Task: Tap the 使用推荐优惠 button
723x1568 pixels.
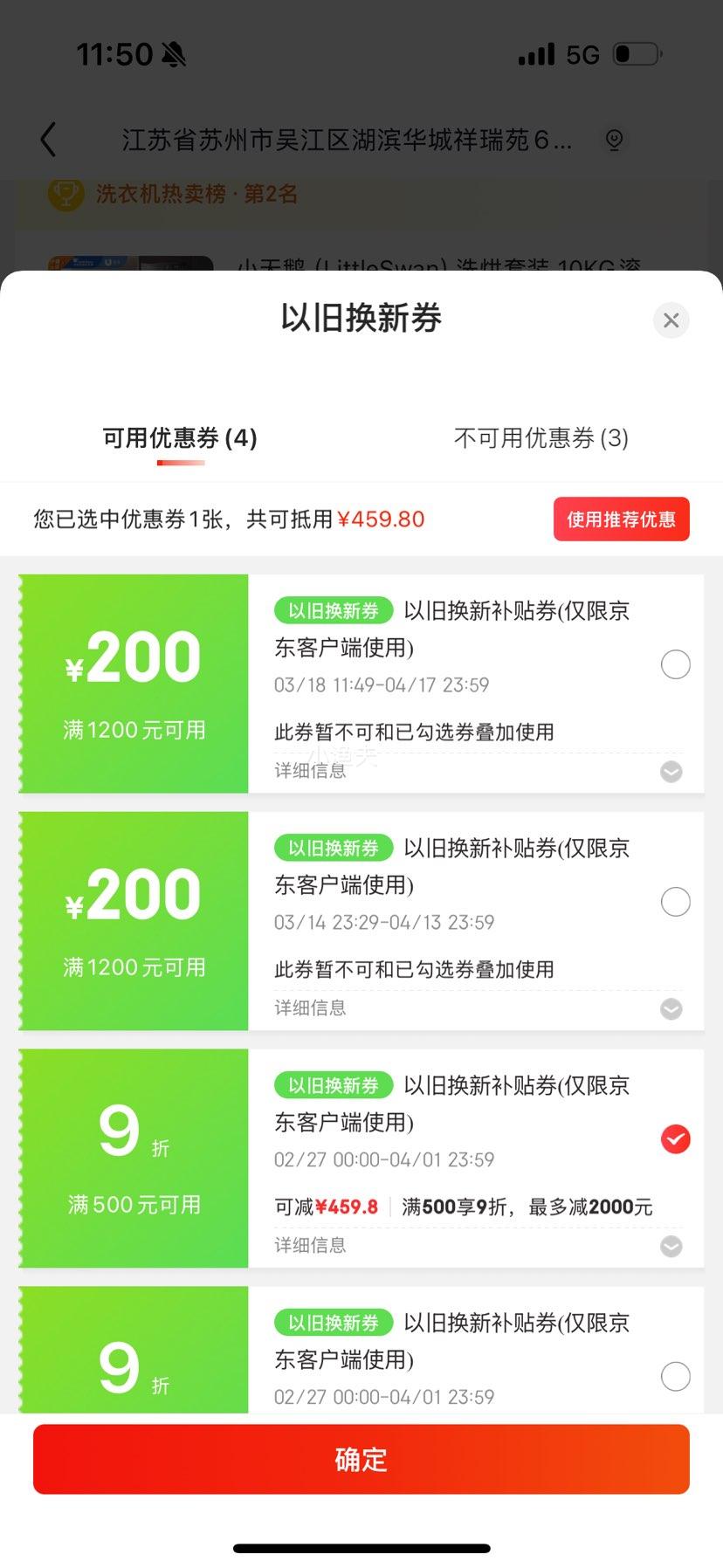Action: [x=621, y=519]
